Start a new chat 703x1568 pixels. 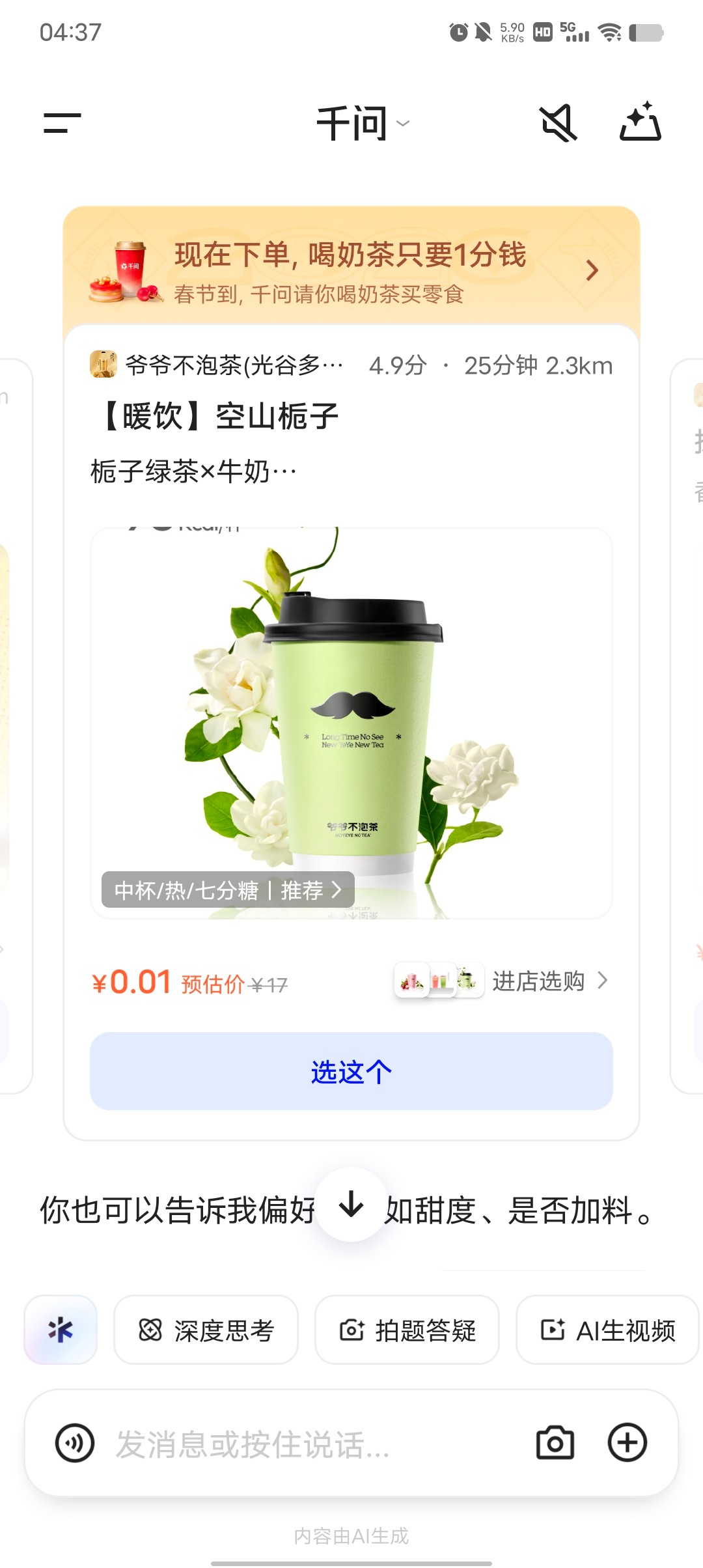tap(640, 122)
